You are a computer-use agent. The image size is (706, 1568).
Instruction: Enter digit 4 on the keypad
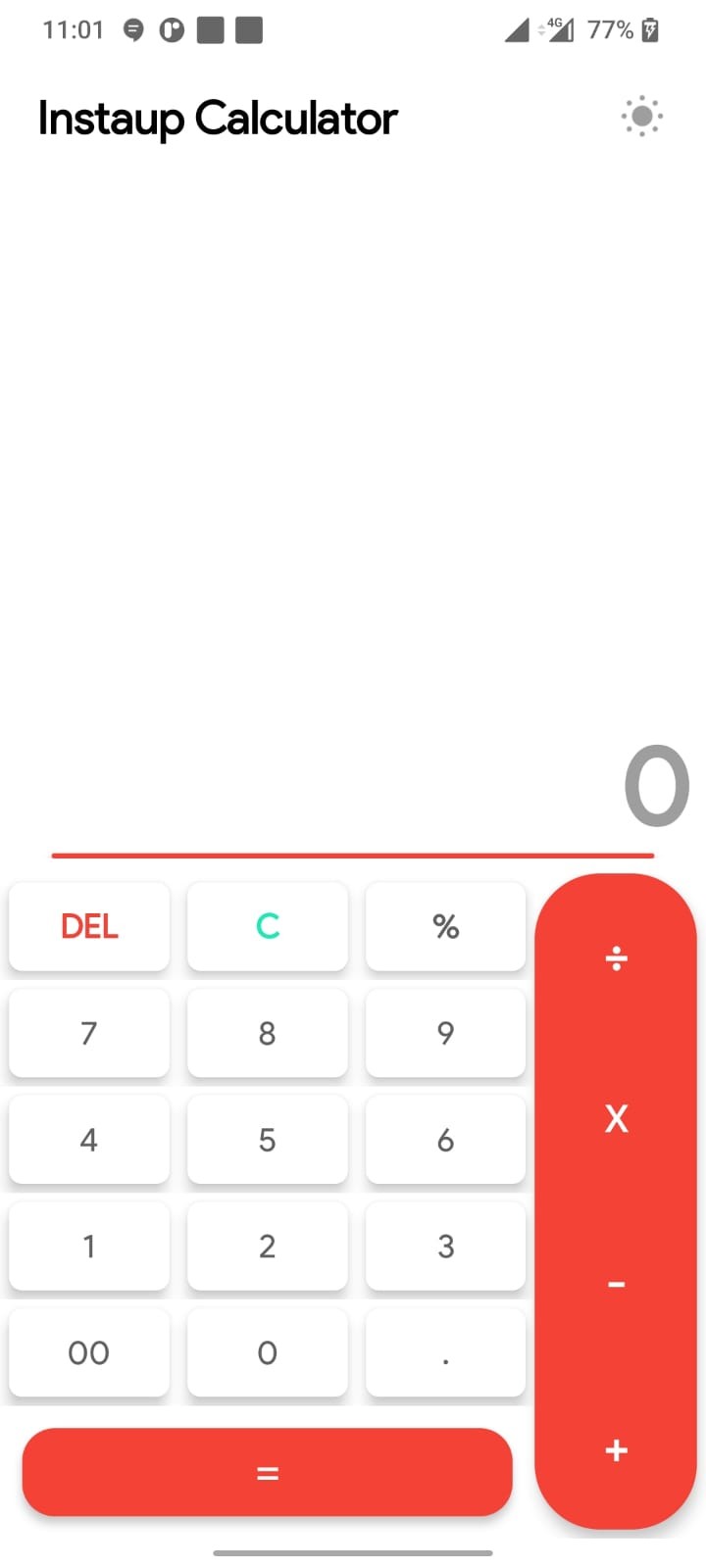(89, 1140)
